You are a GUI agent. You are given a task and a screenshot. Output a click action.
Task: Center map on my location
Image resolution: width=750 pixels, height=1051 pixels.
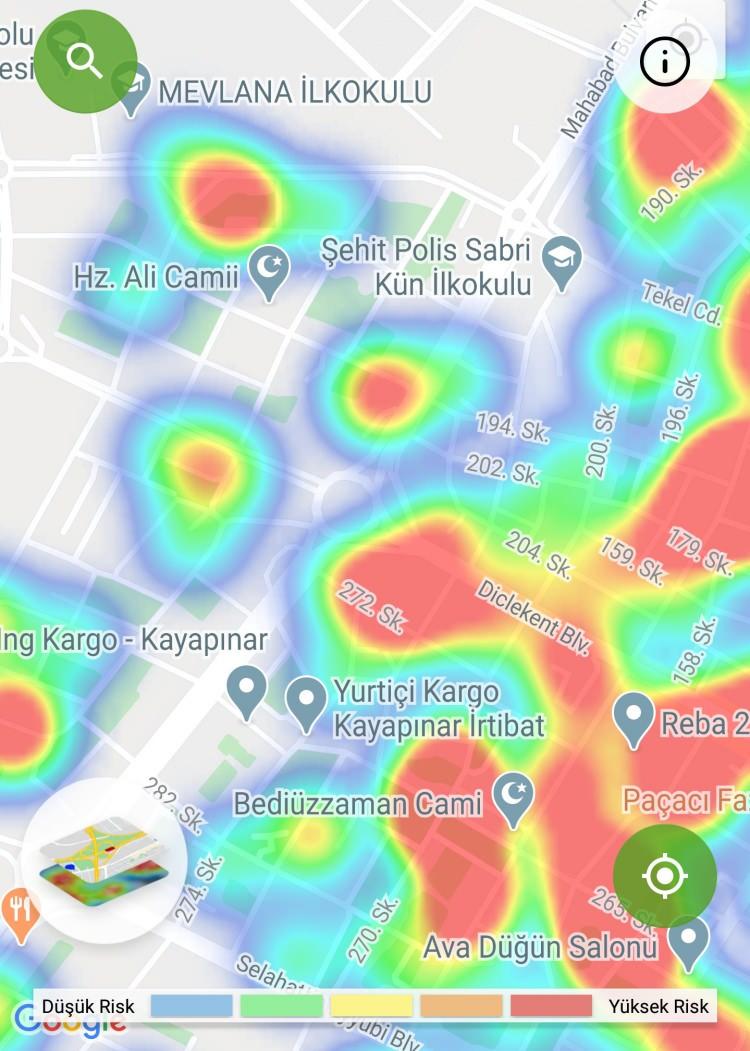[x=665, y=876]
